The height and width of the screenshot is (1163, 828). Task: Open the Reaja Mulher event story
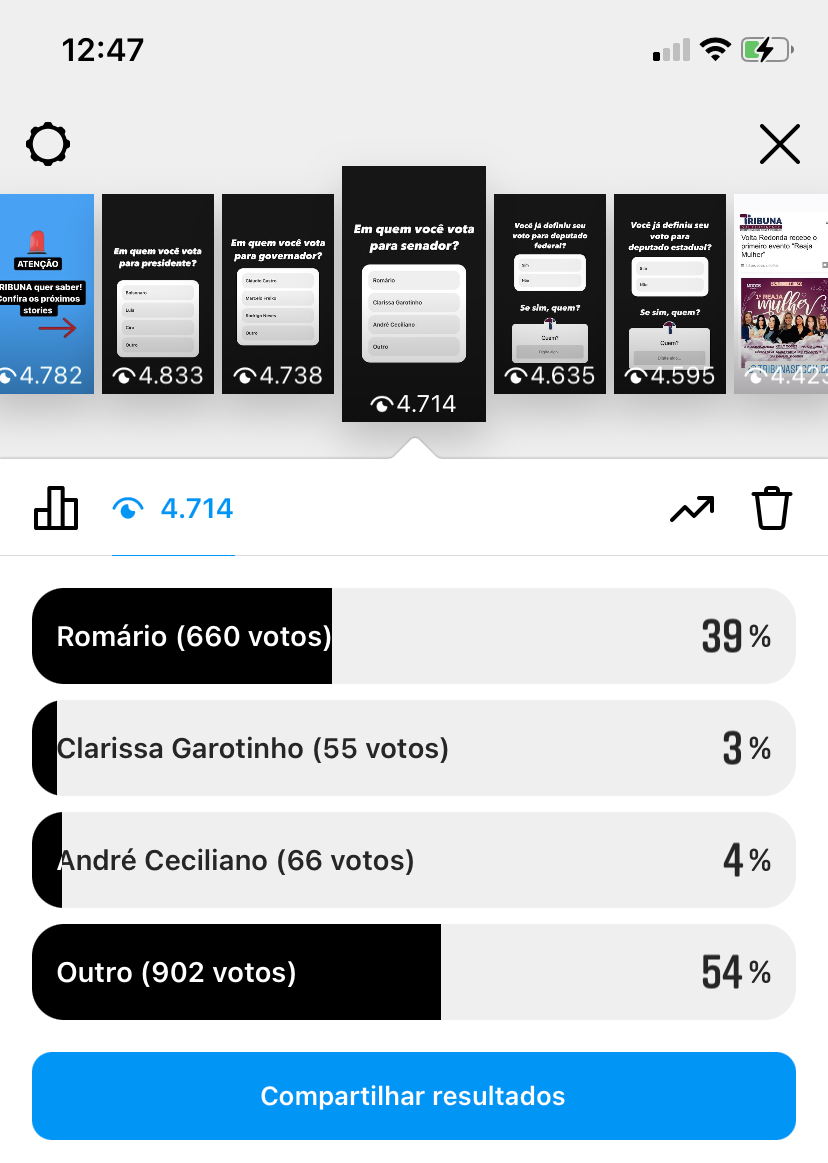pyautogui.click(x=780, y=293)
